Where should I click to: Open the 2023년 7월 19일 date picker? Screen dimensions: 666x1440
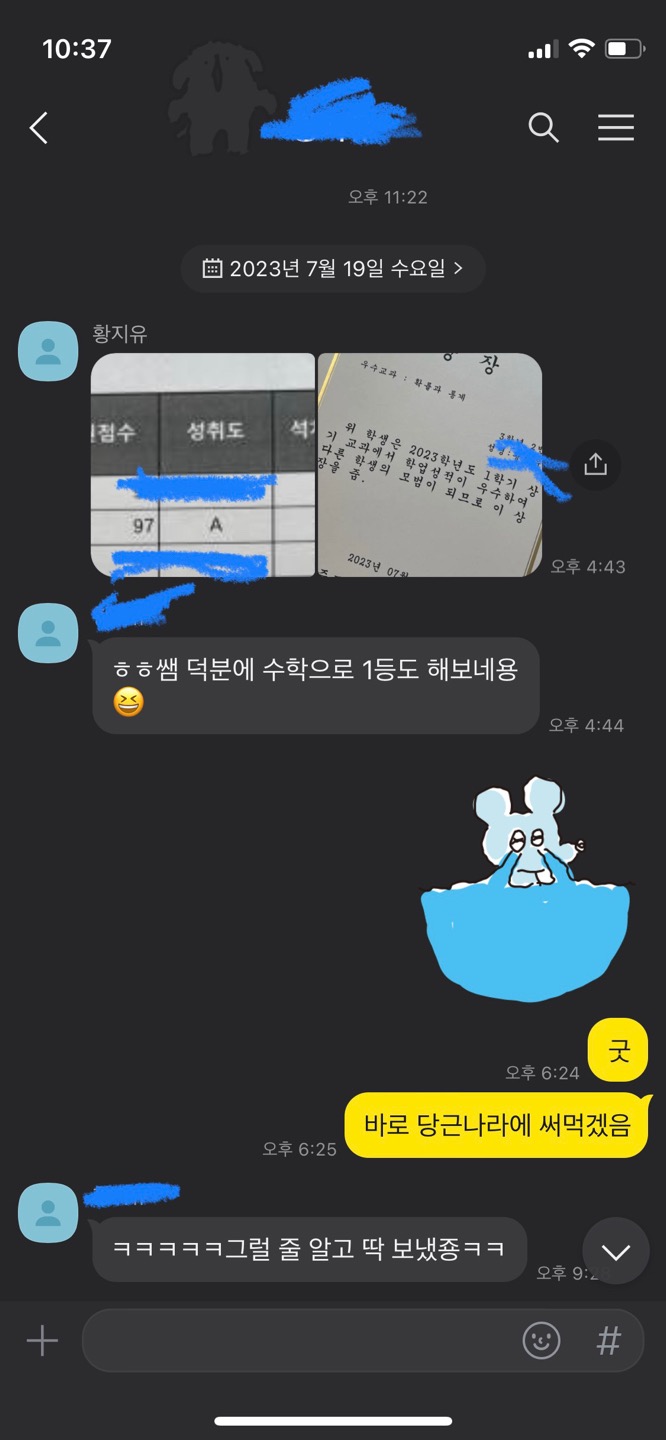click(333, 269)
